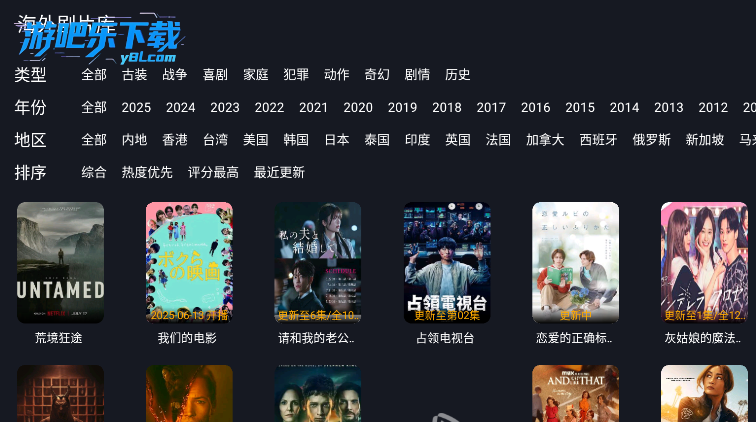Filter region by 韩国
The height and width of the screenshot is (422, 756).
(x=296, y=140)
